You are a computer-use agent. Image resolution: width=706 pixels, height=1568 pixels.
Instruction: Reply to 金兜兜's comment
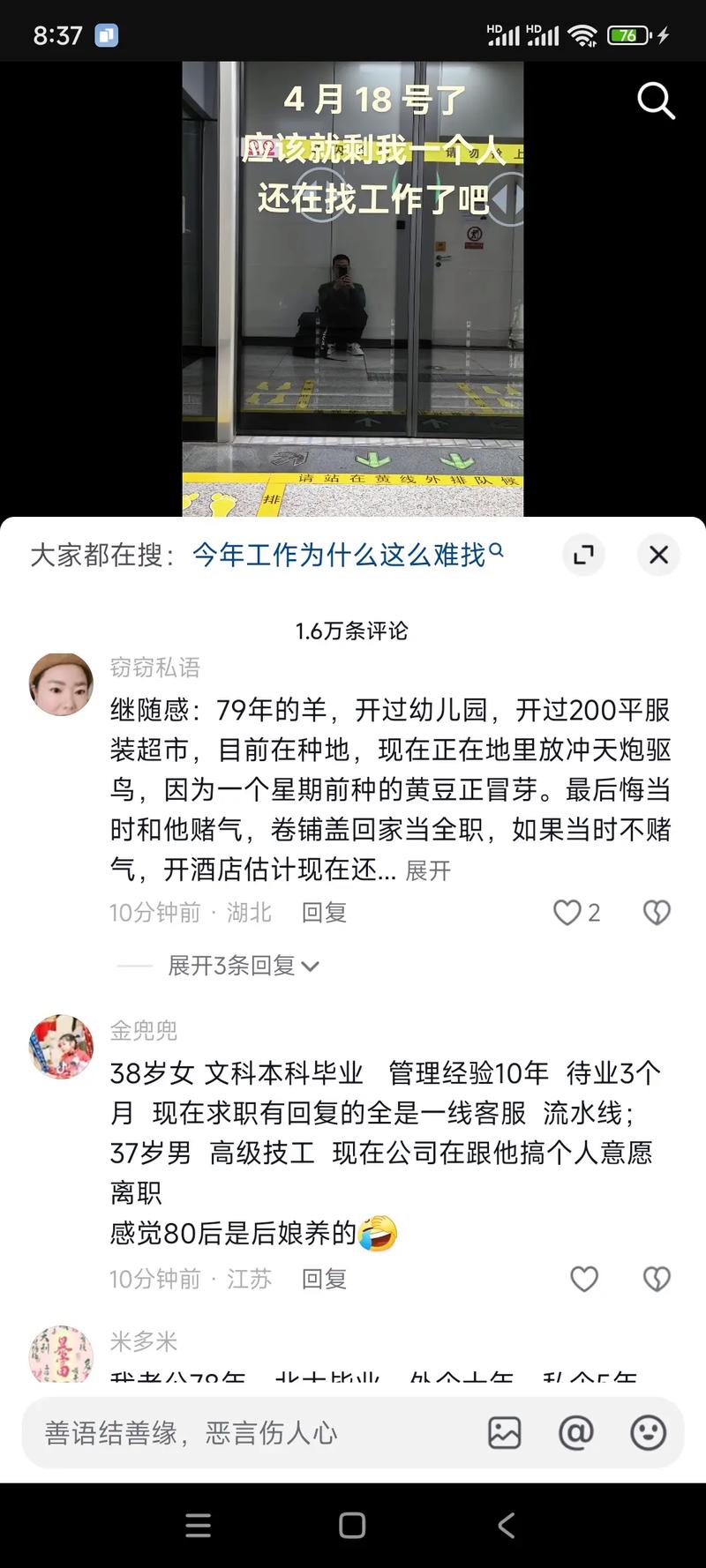click(324, 1280)
